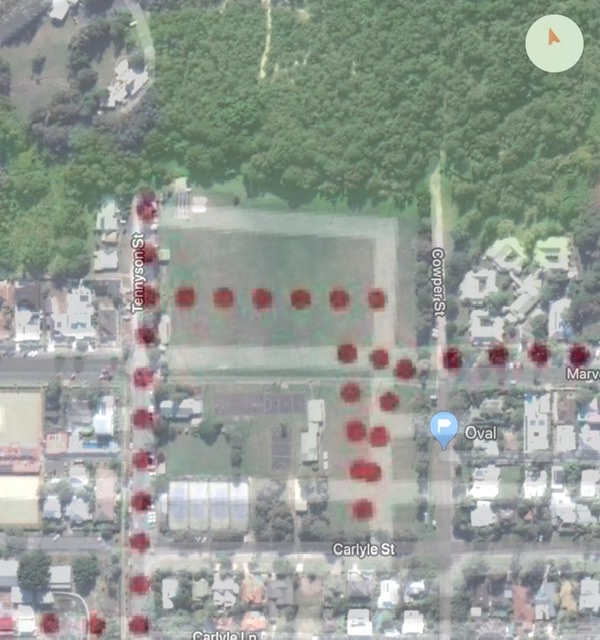This screenshot has height=640, width=600.
Task: Tap the compass to reorient the map
Action: [554, 43]
